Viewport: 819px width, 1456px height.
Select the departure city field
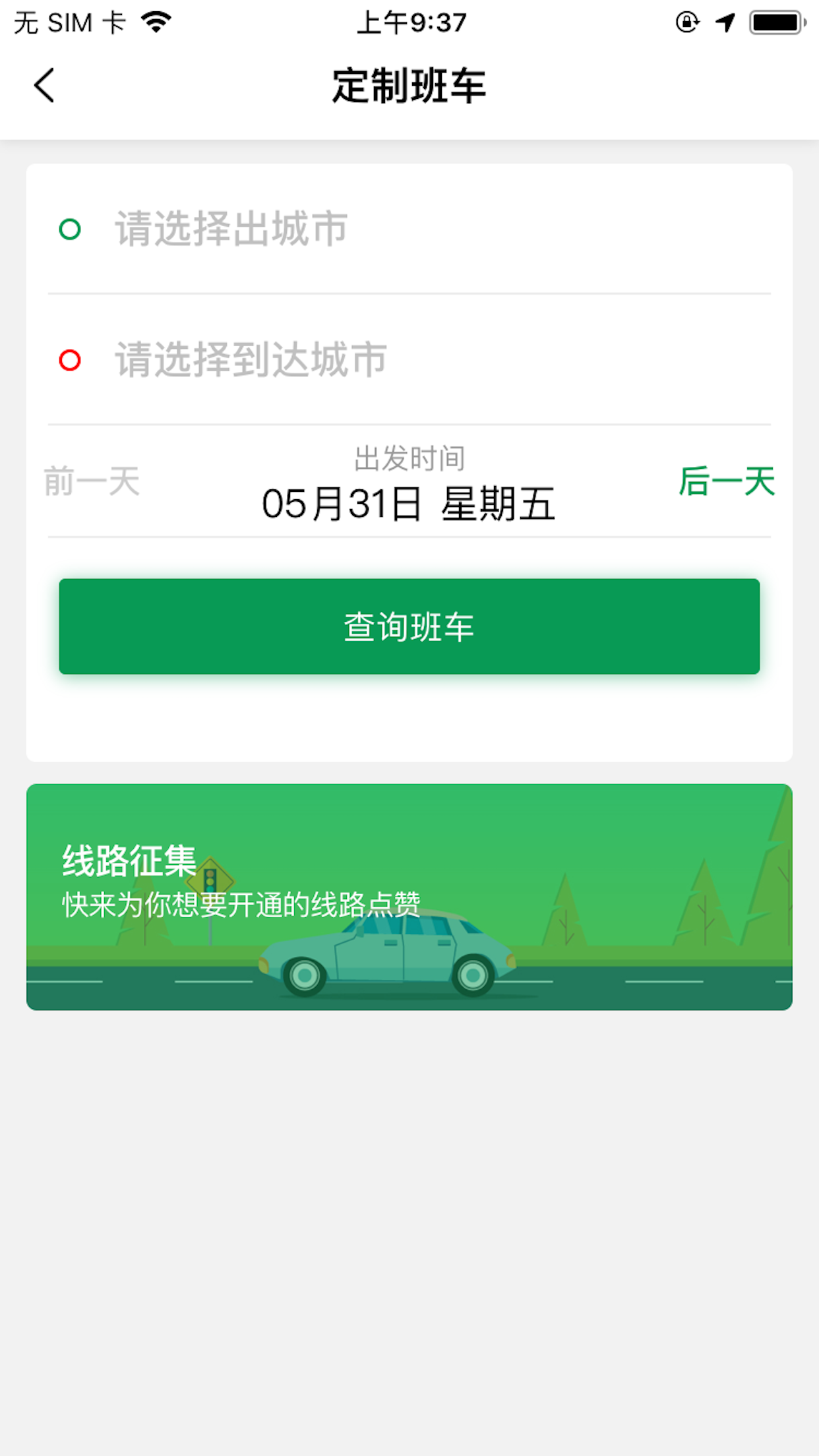click(x=409, y=229)
